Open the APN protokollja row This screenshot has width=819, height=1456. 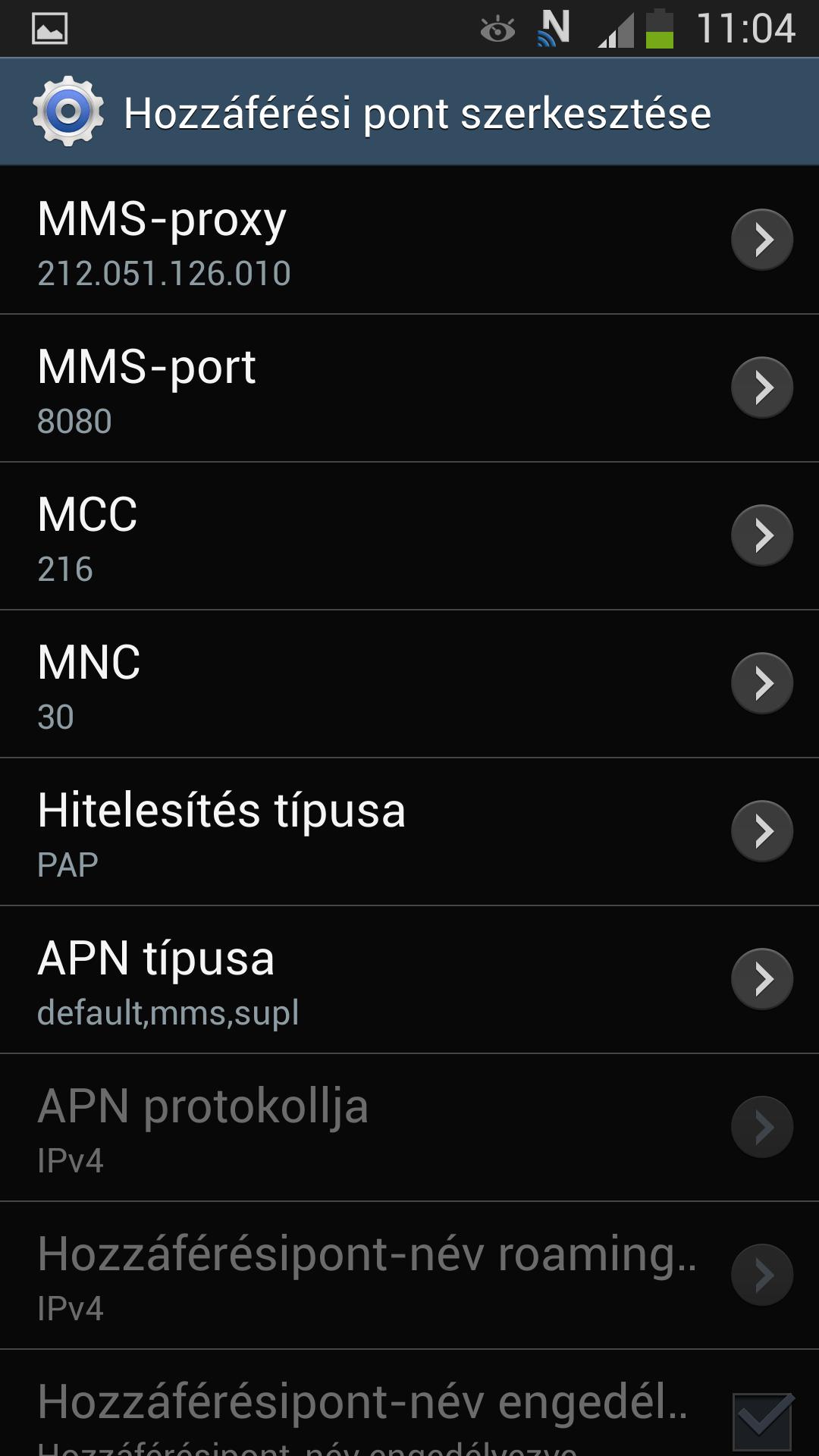pyautogui.click(x=409, y=1128)
